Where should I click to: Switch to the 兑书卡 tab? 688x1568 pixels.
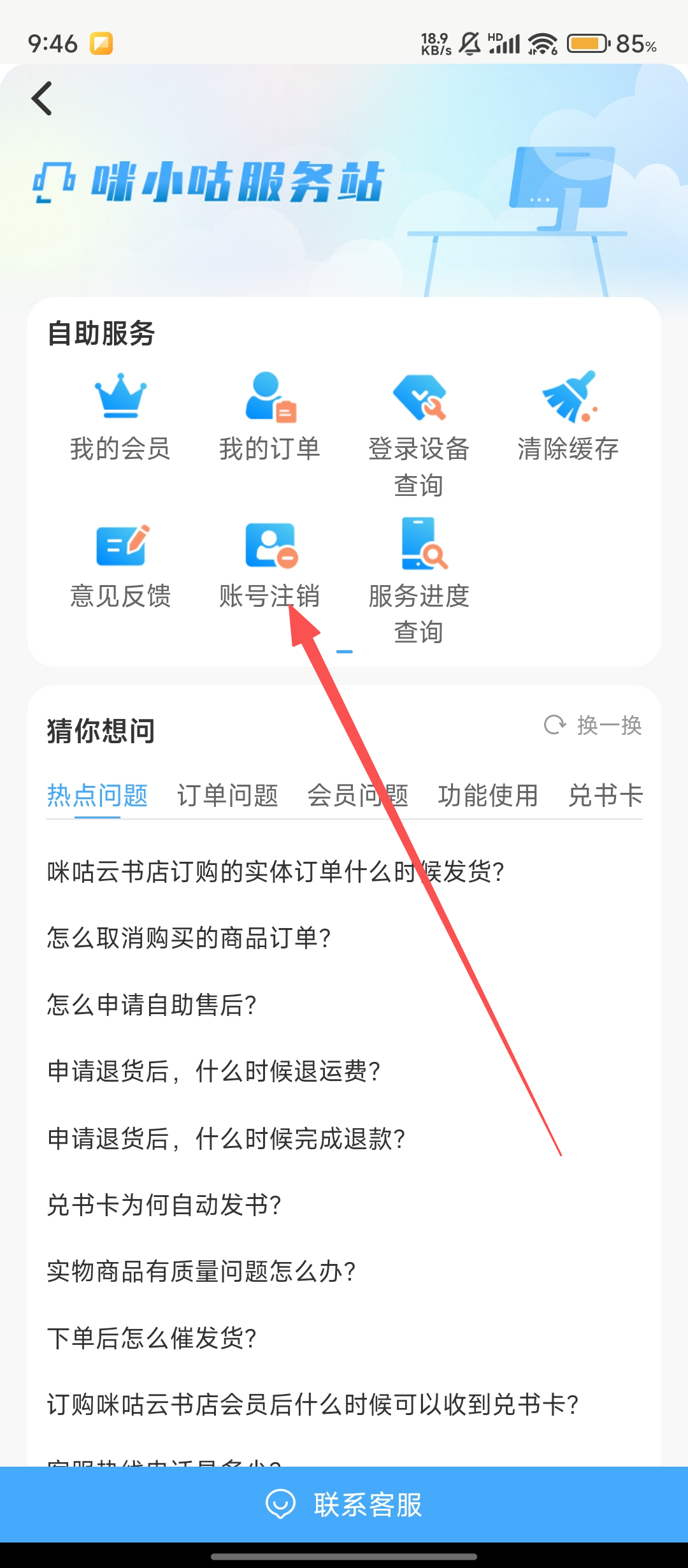pos(605,795)
